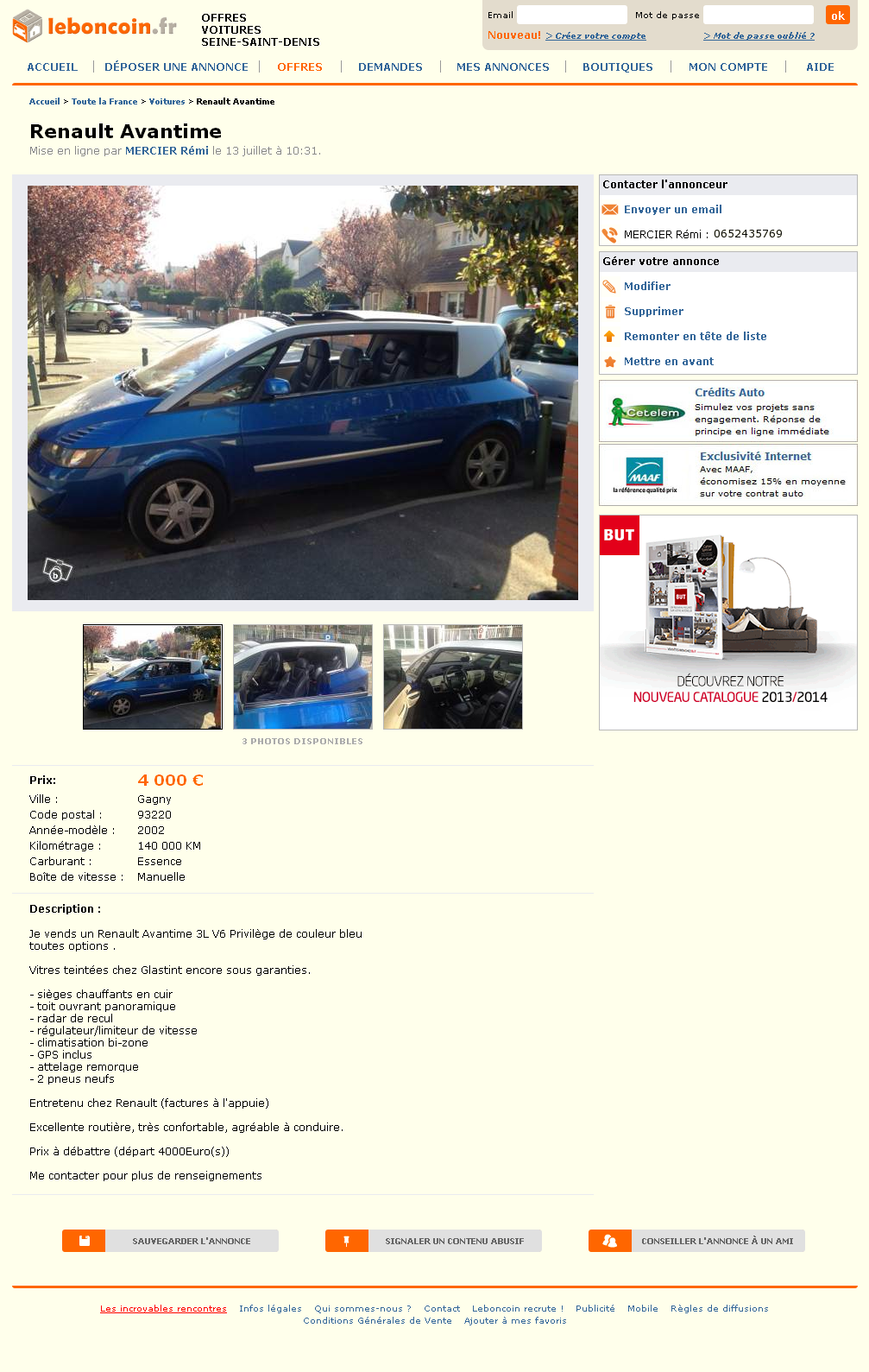Select Remonter en tête de liste
869x1372 pixels.
click(x=695, y=337)
